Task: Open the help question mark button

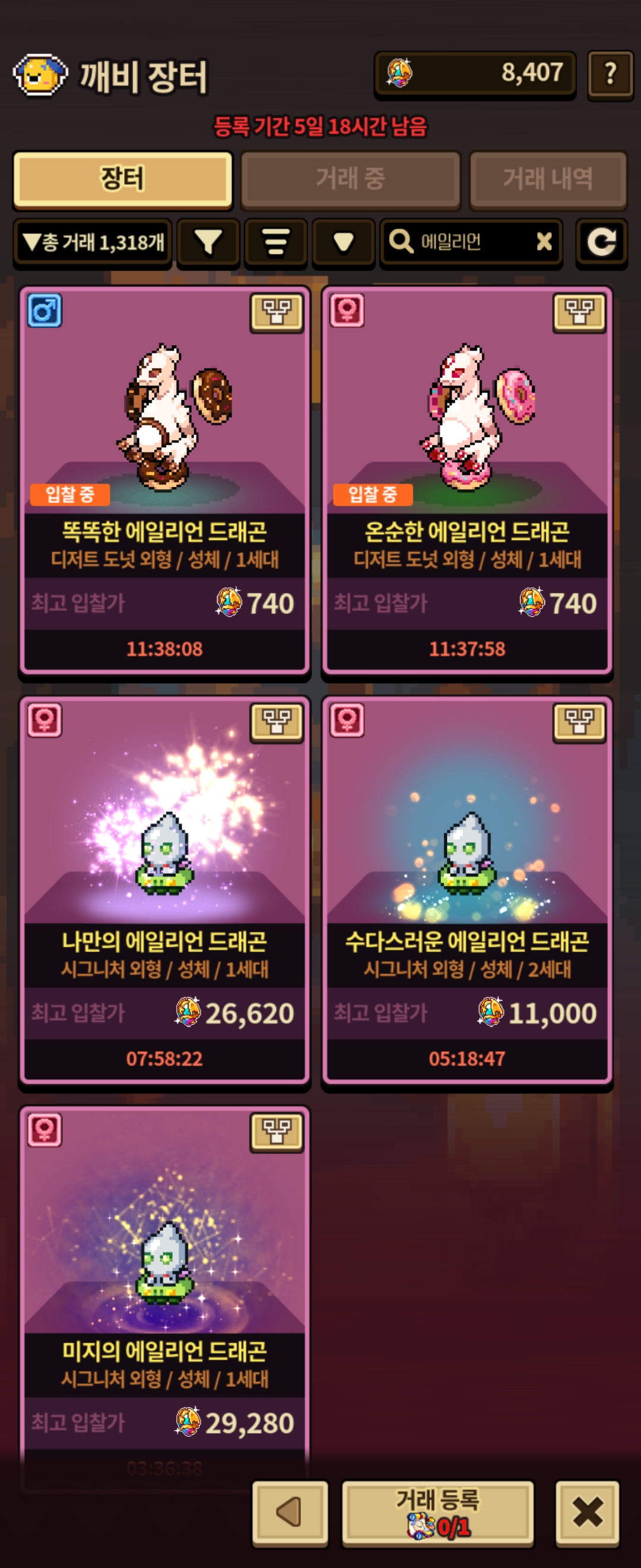Action: (610, 74)
